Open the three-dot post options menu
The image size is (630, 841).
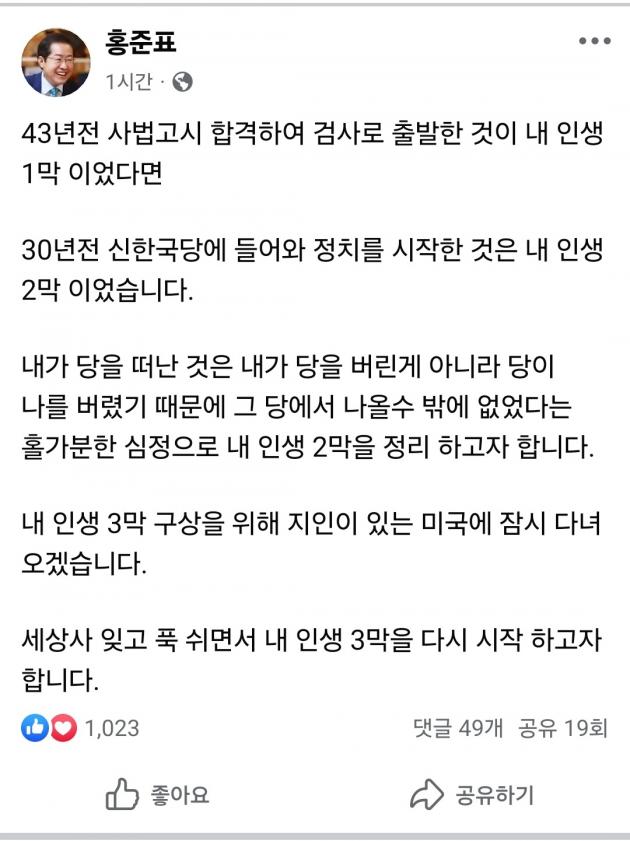pyautogui.click(x=594, y=42)
